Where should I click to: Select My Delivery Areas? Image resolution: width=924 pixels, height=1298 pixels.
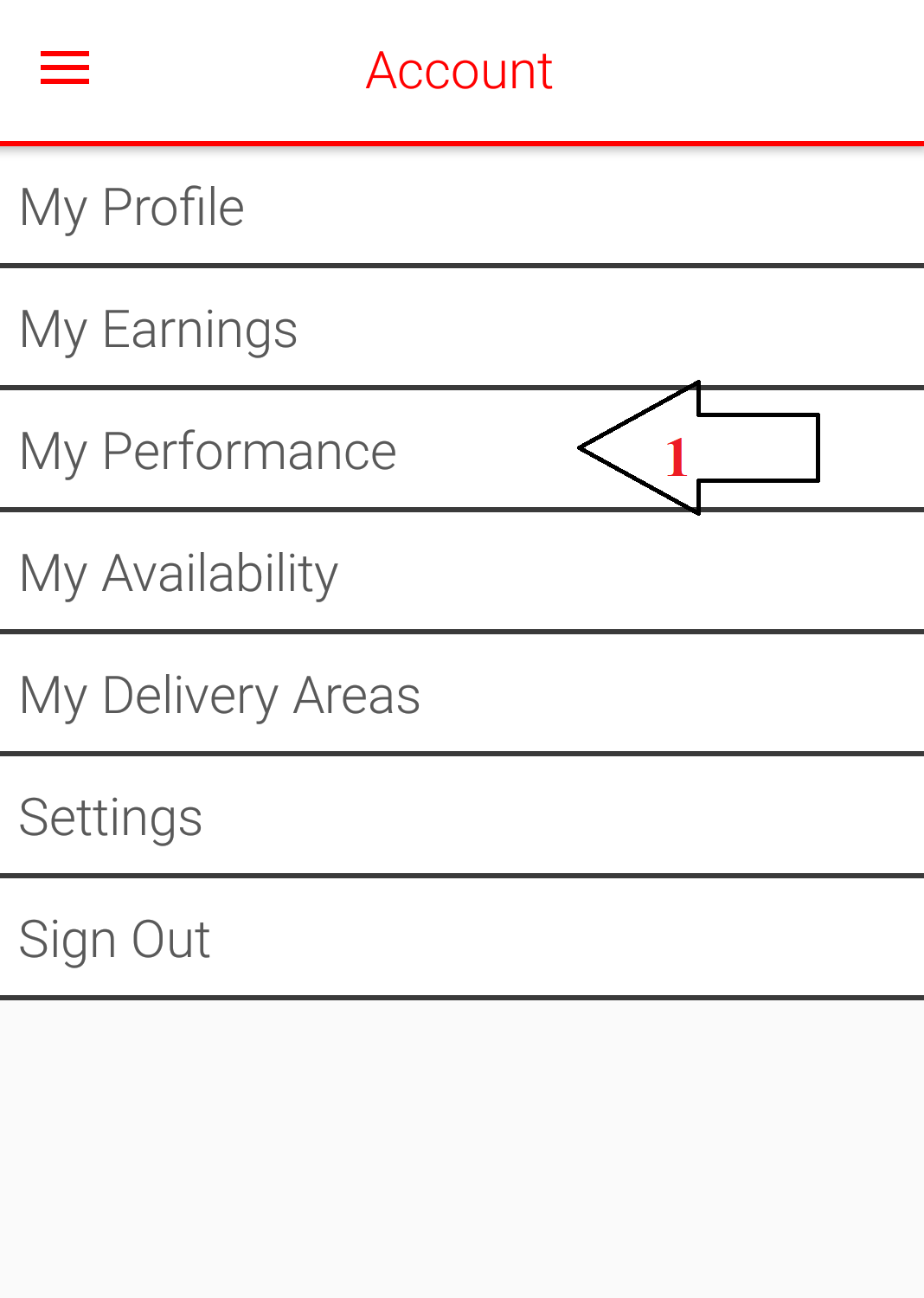click(x=220, y=696)
